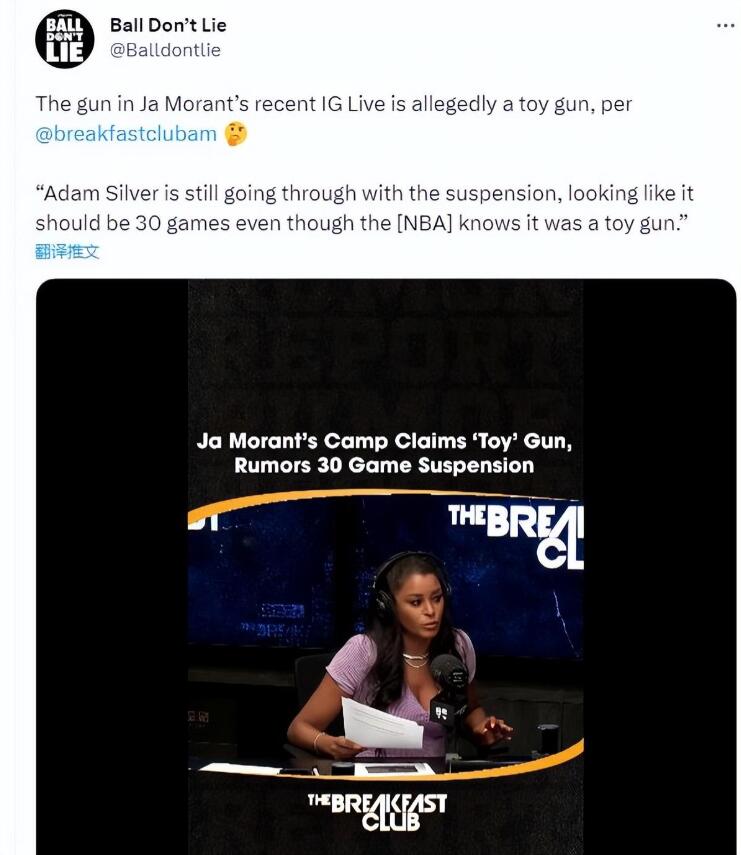Open the tweet's overflow menu
Screen dimensions: 741x855
[726, 25]
